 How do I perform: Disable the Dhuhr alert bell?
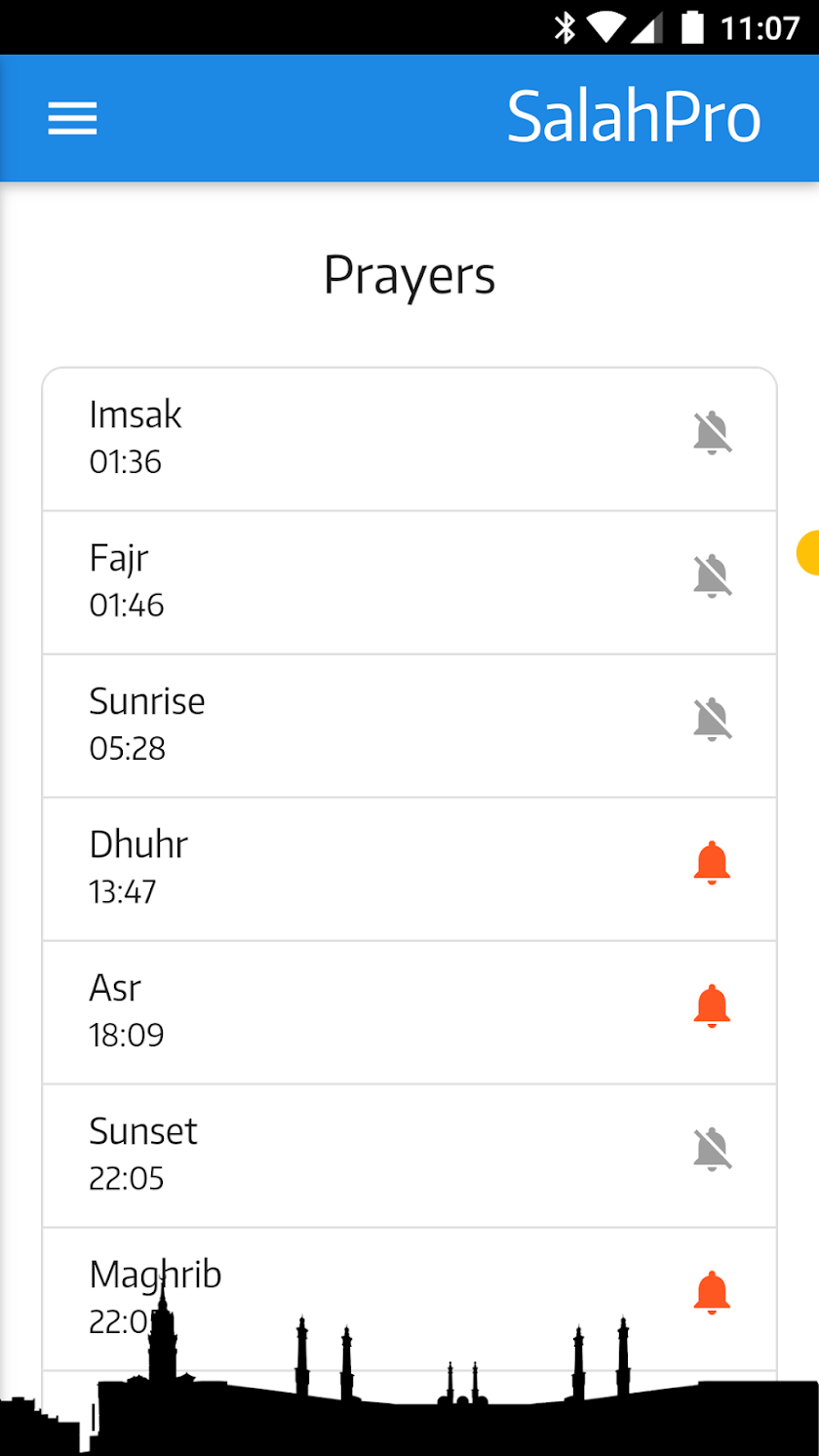[x=713, y=863]
